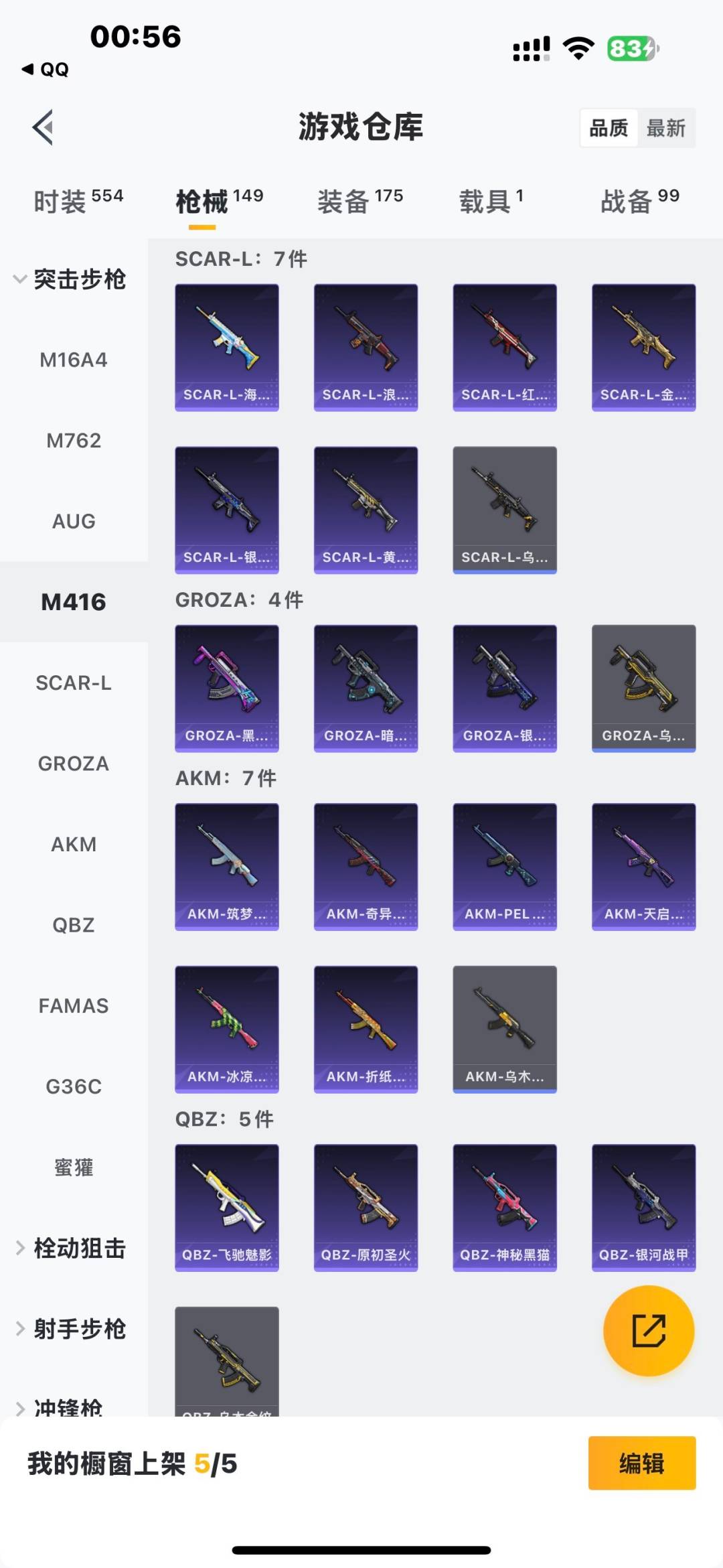723x1568 pixels.
Task: Jump to the FAMAS section
Action: click(x=74, y=1005)
